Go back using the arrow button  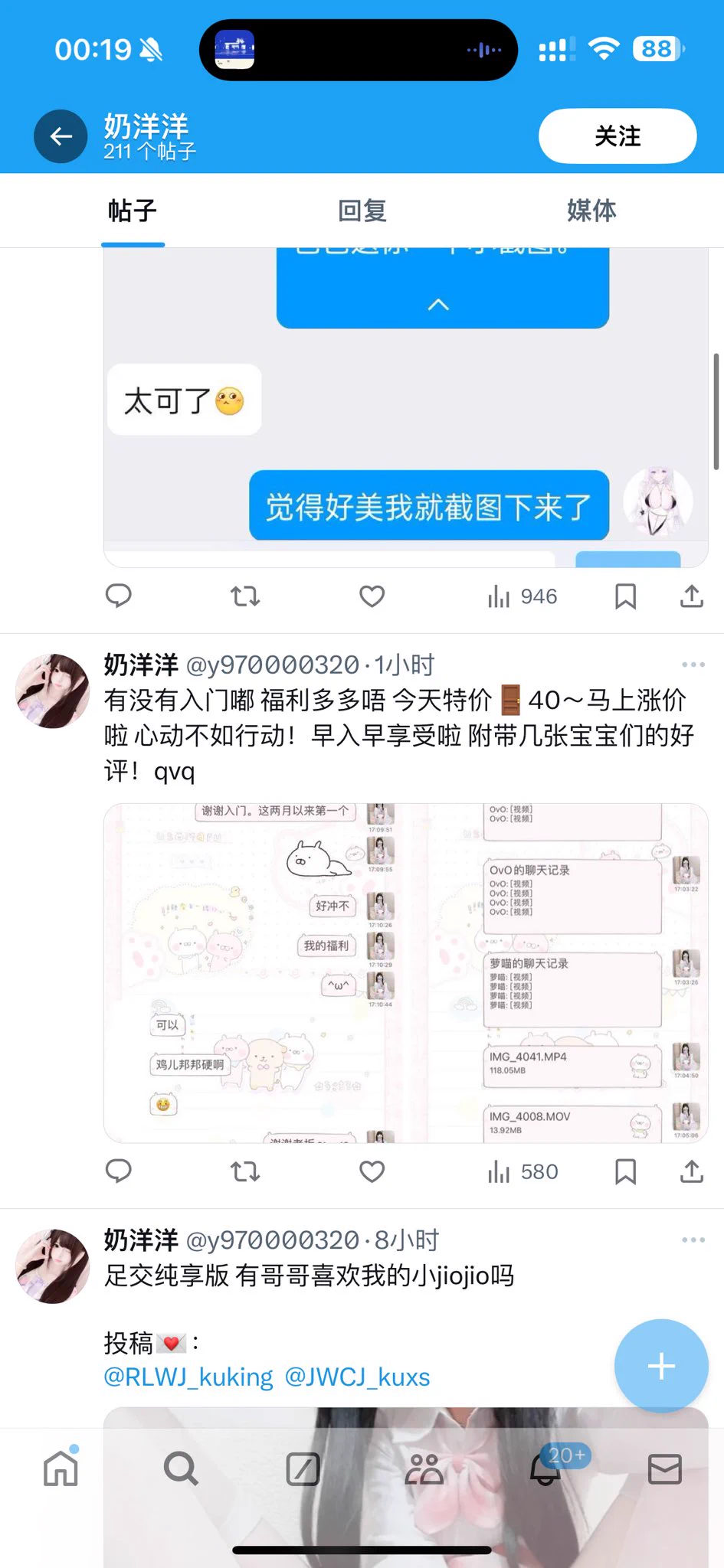61,136
